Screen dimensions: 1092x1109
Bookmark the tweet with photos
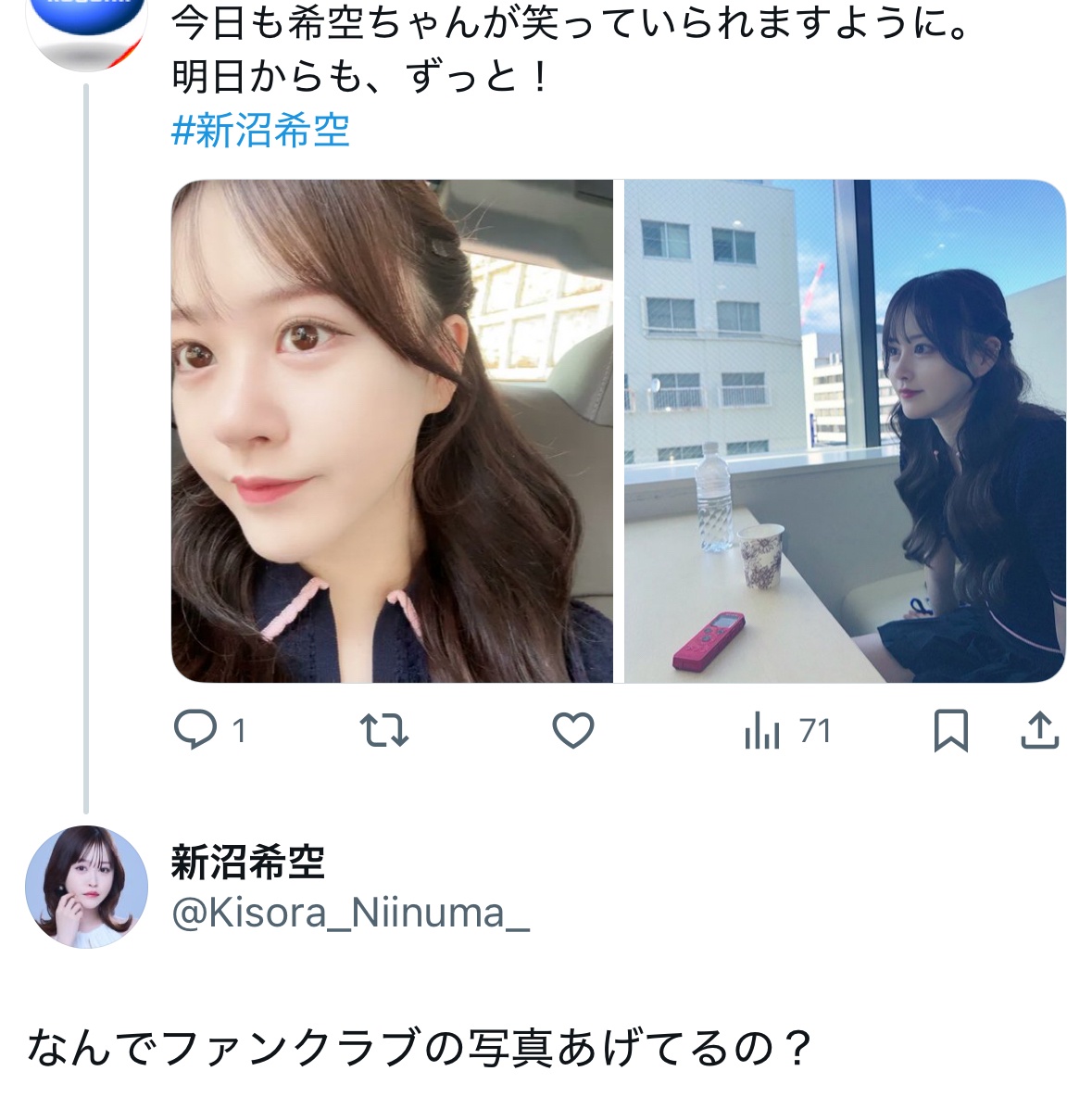(950, 731)
